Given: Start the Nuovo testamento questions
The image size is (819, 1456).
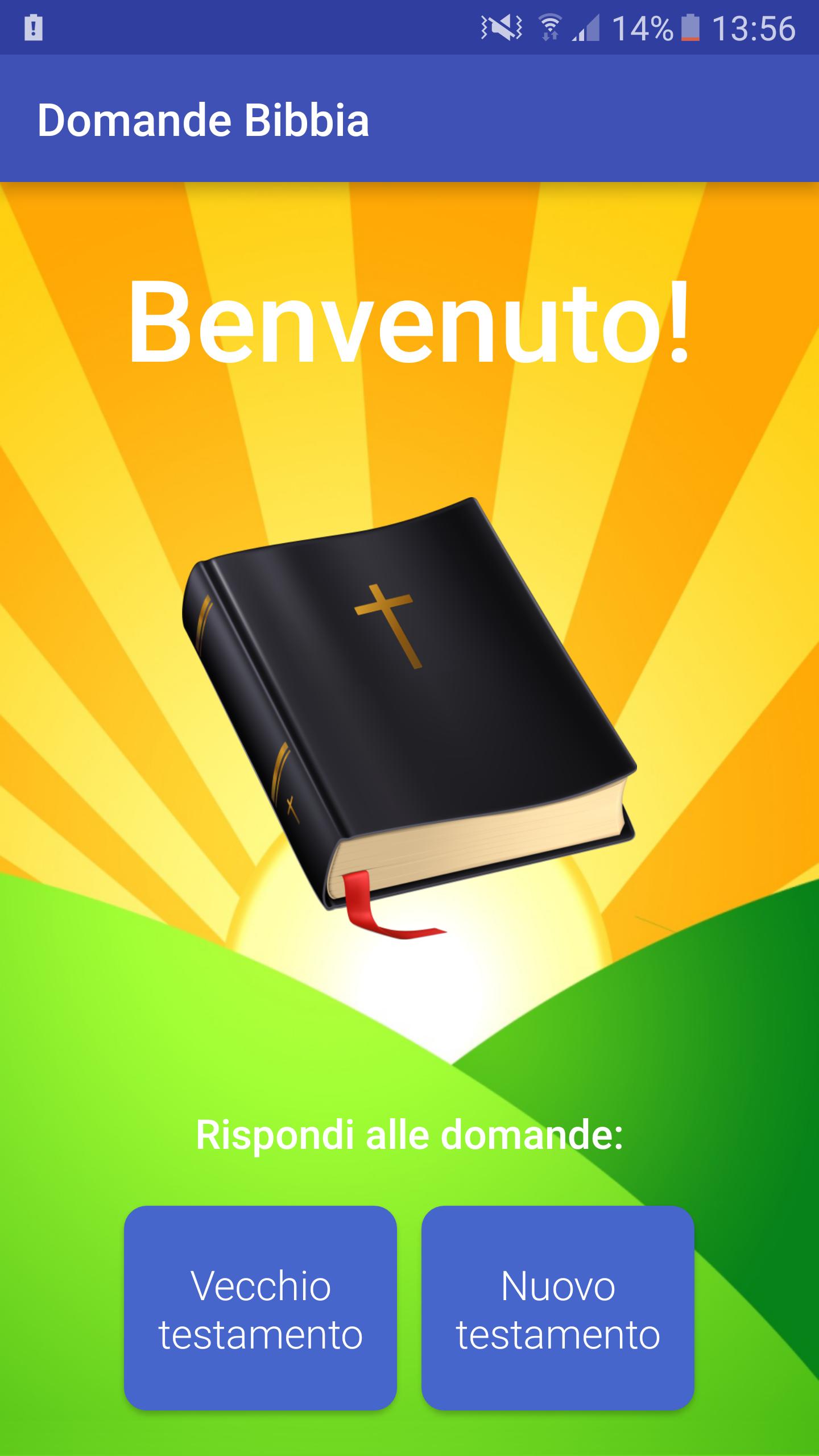Looking at the screenshot, I should (557, 1309).
